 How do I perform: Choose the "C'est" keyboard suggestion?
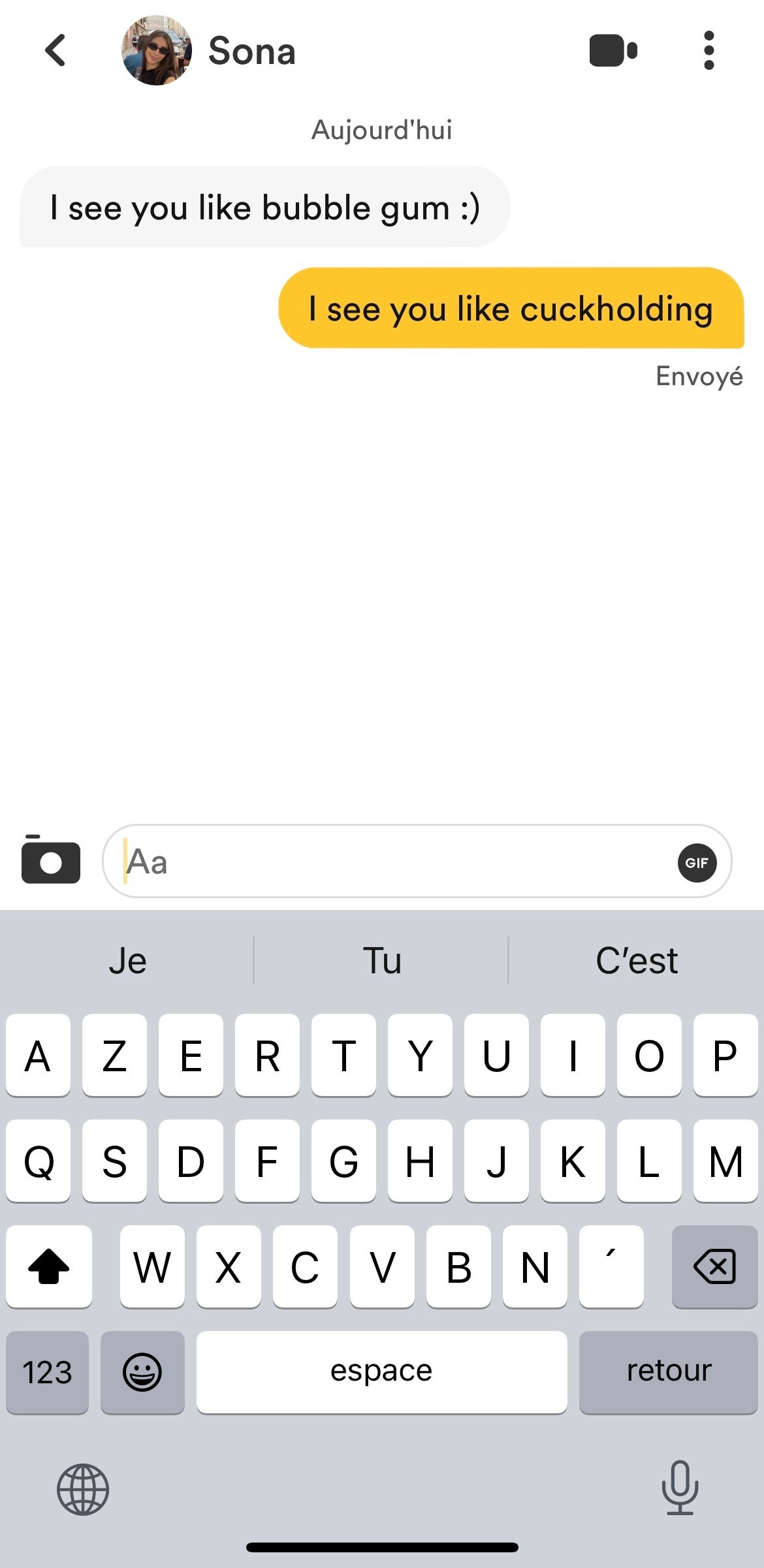[637, 960]
